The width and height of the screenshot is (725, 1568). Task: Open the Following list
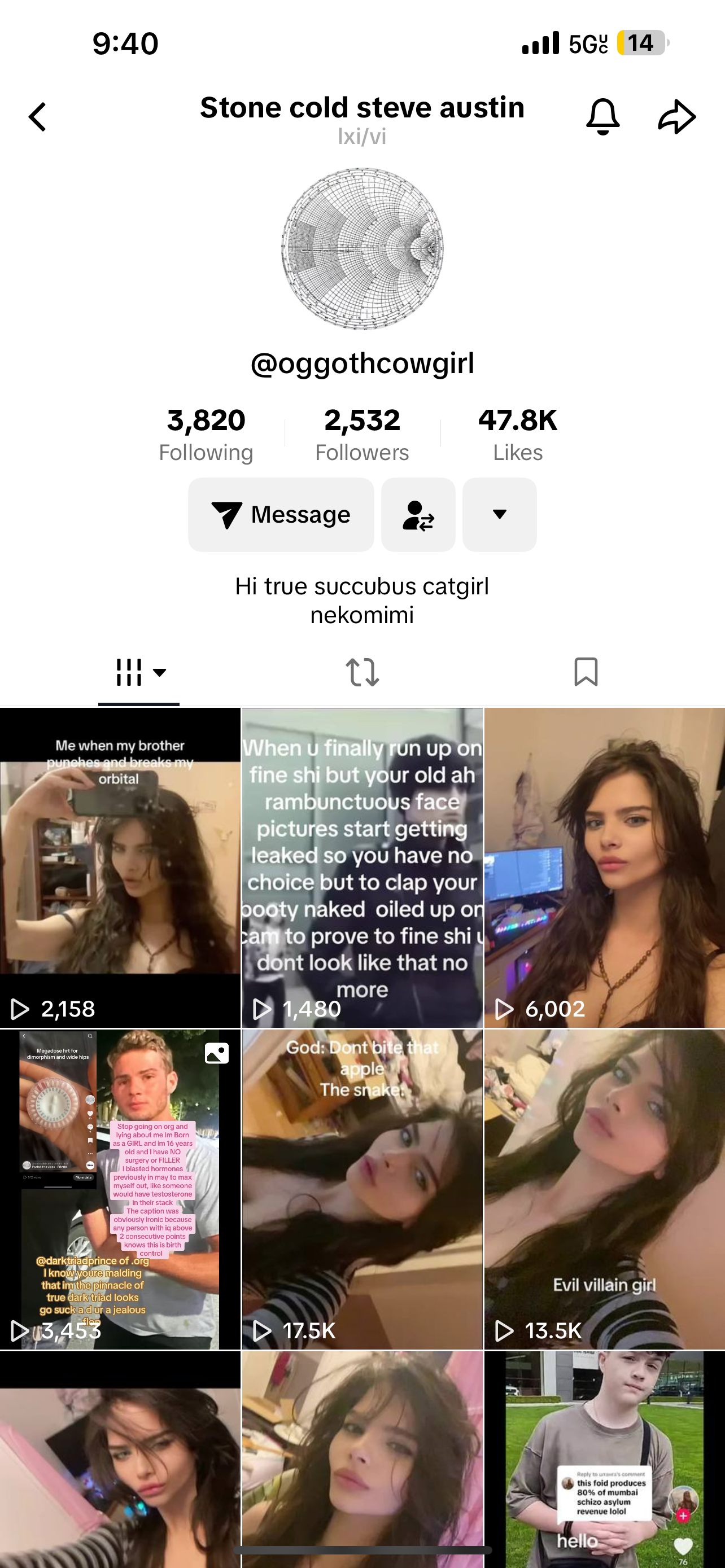point(206,435)
